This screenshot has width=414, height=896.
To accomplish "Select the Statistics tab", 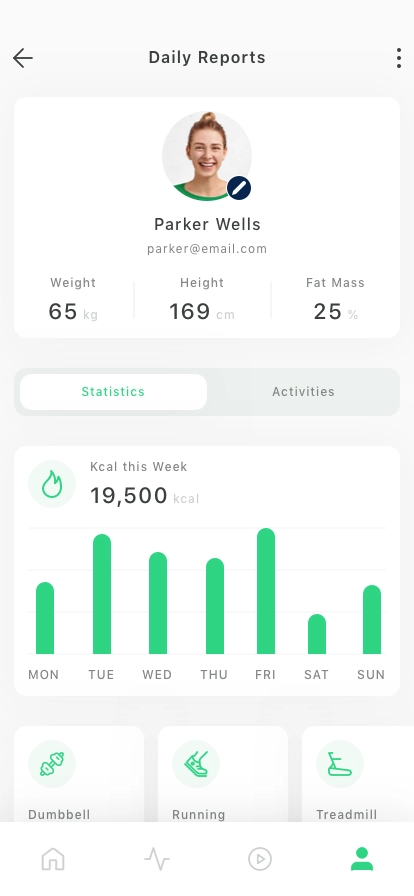I will coord(113,392).
